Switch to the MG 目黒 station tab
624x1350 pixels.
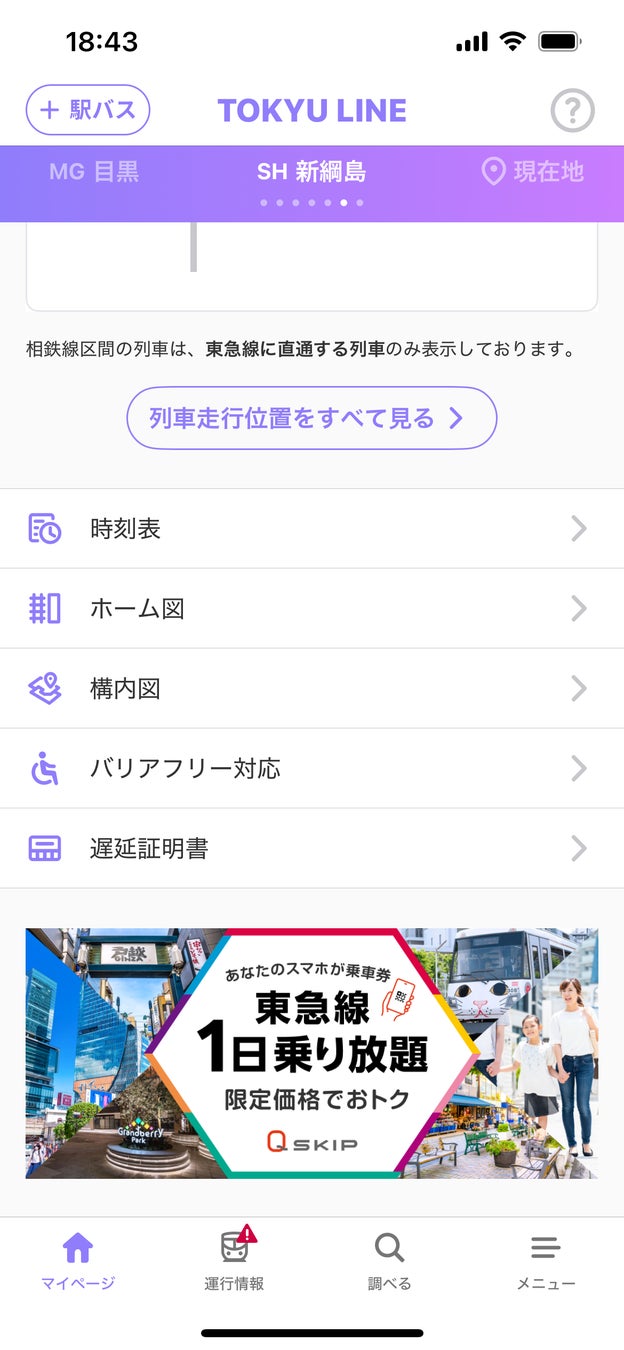(94, 172)
